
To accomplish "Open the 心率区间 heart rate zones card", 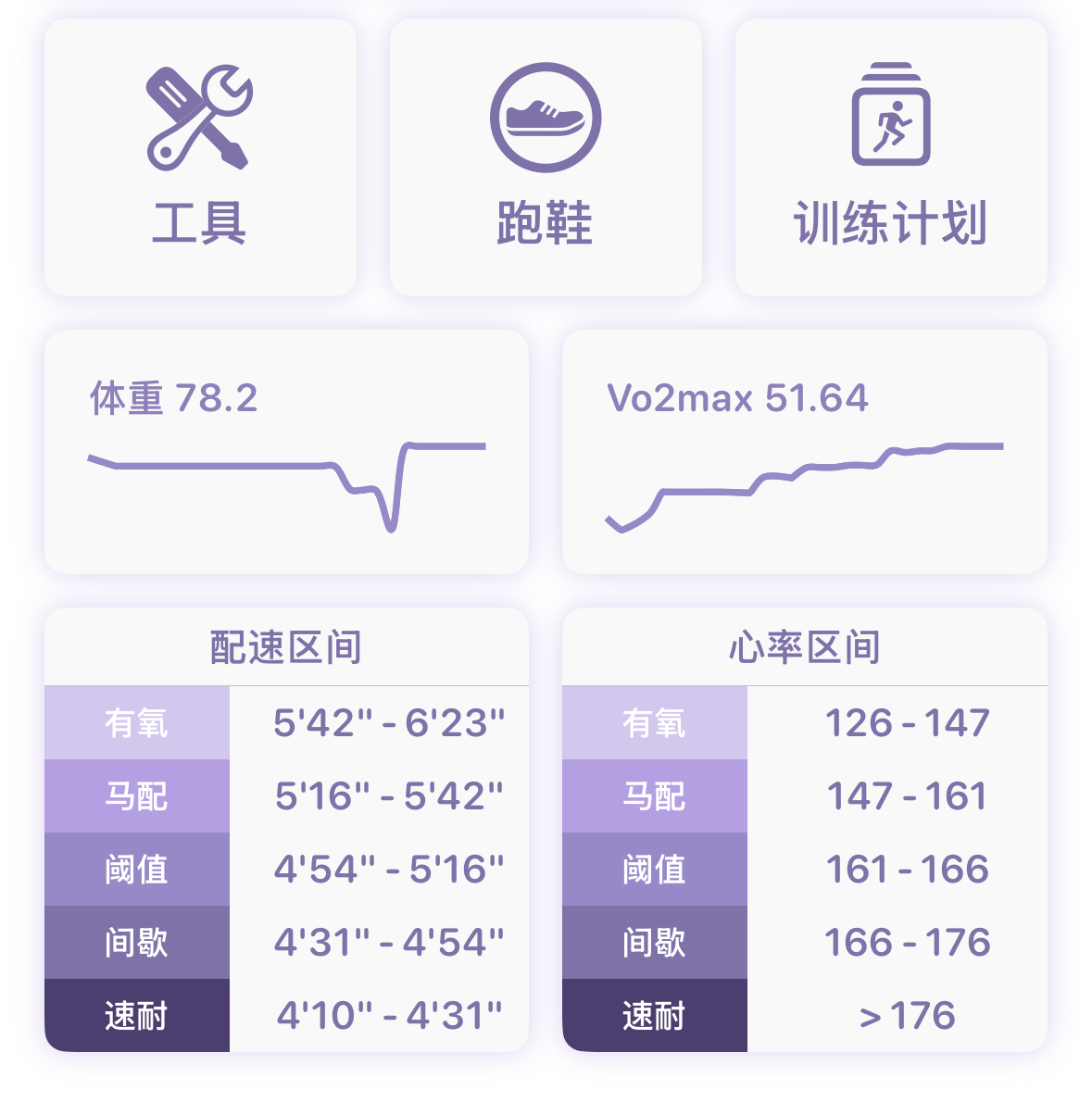I will (x=804, y=646).
